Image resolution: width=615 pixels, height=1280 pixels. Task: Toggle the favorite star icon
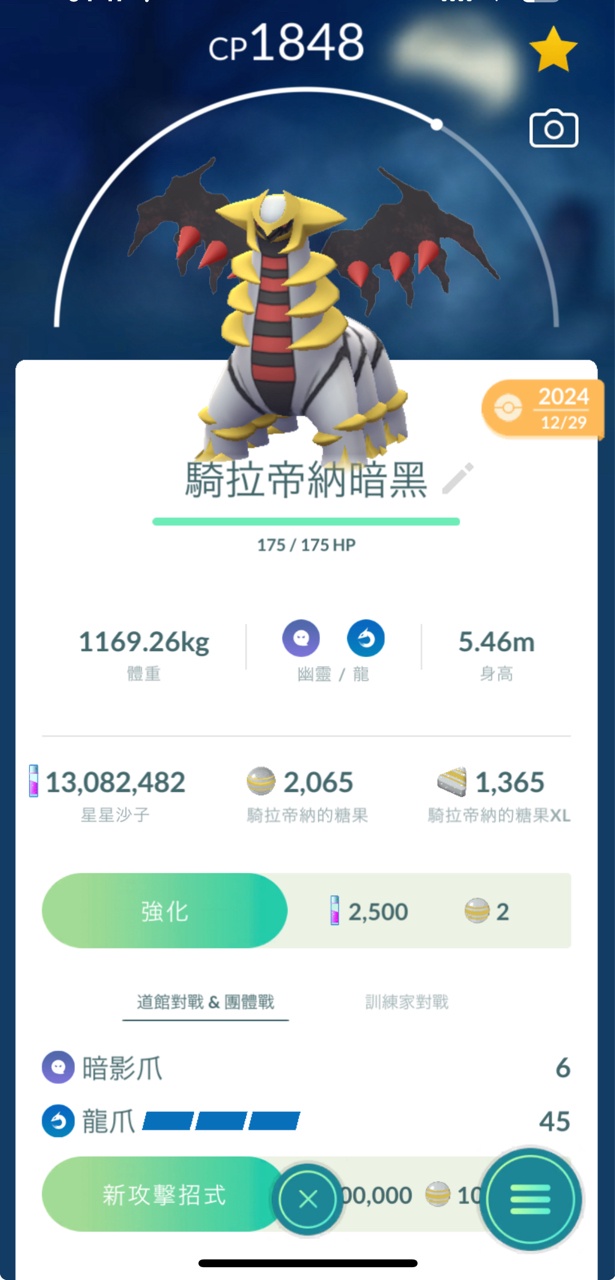tap(553, 50)
